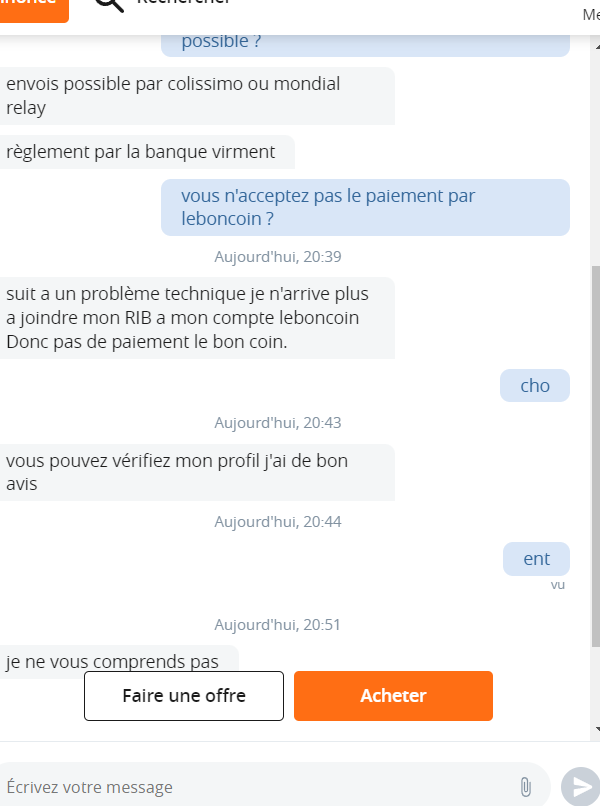This screenshot has width=600, height=806.
Task: Open the search magnifier at the top
Action: tap(109, 5)
